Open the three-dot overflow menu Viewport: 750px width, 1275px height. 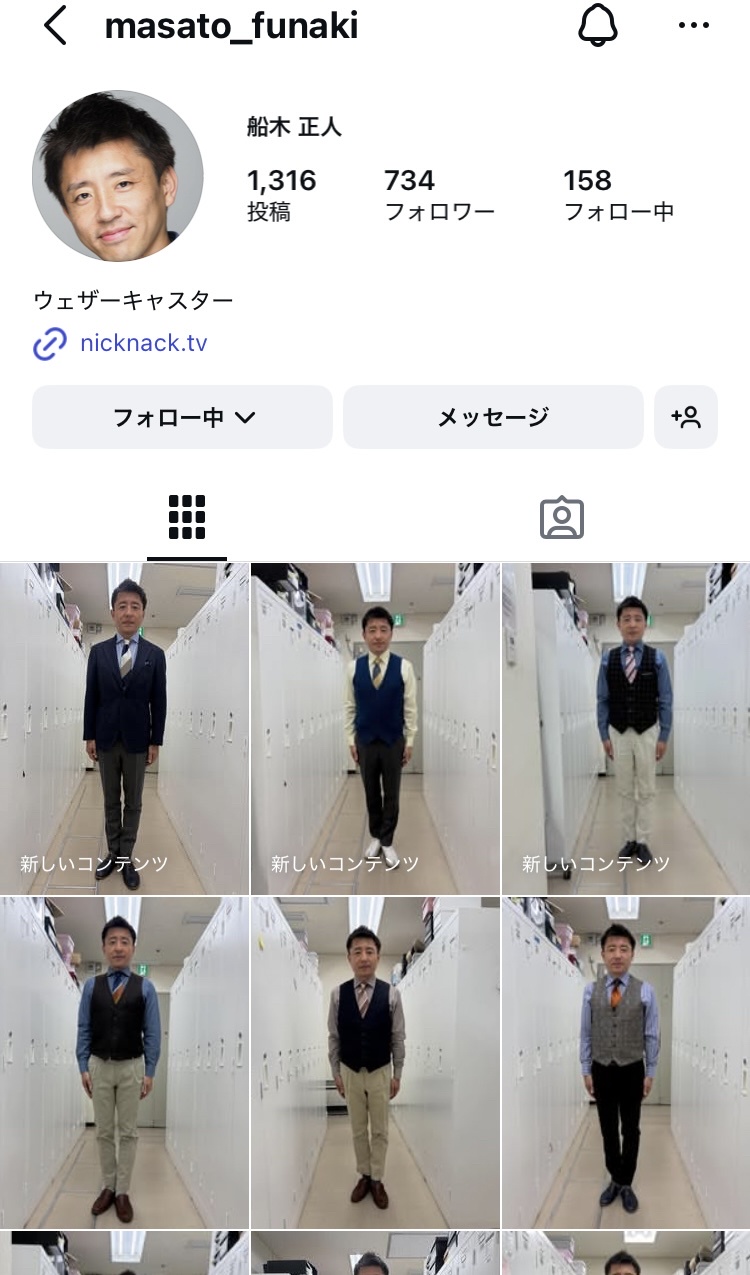pos(693,26)
